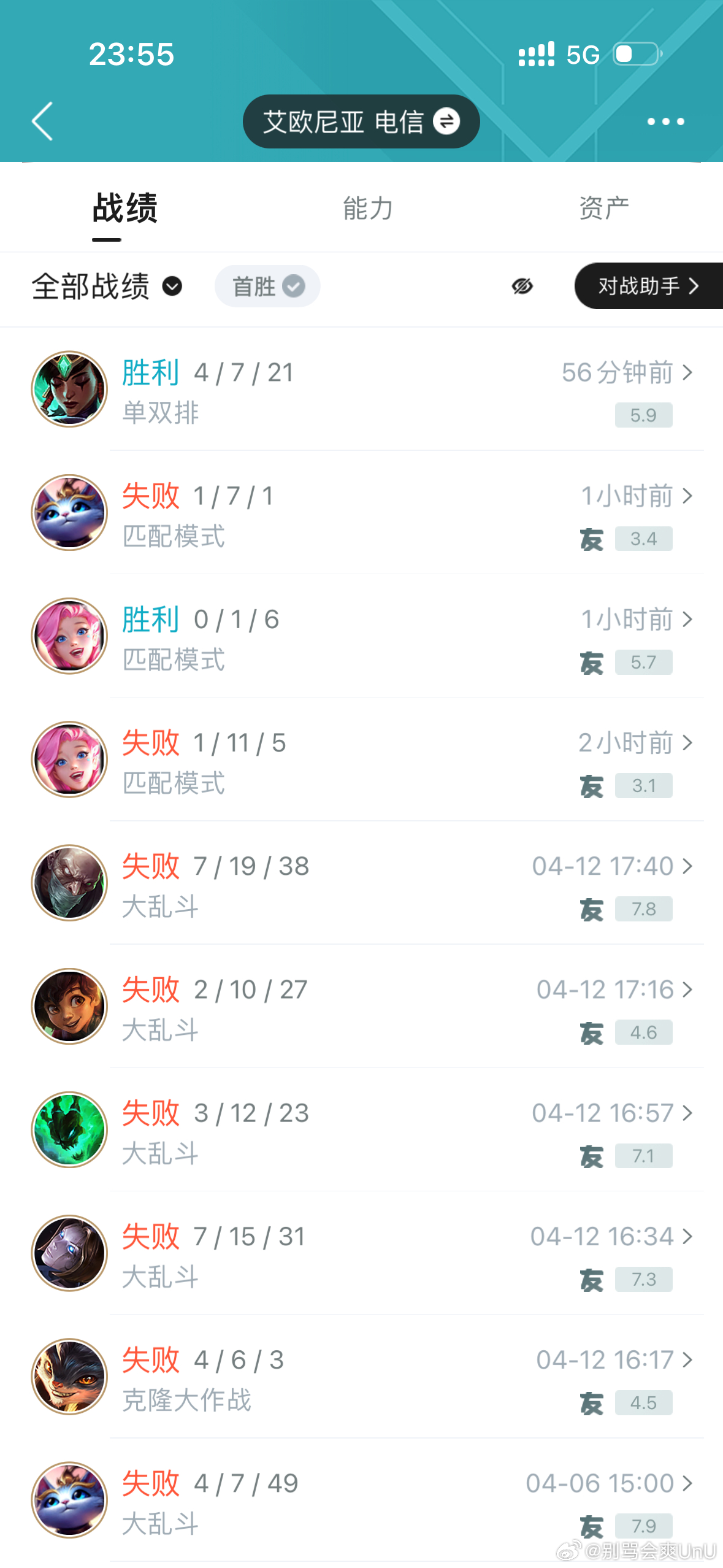Expand the 04-12 17:16 match details chevron
723x1568 pixels.
click(x=688, y=989)
